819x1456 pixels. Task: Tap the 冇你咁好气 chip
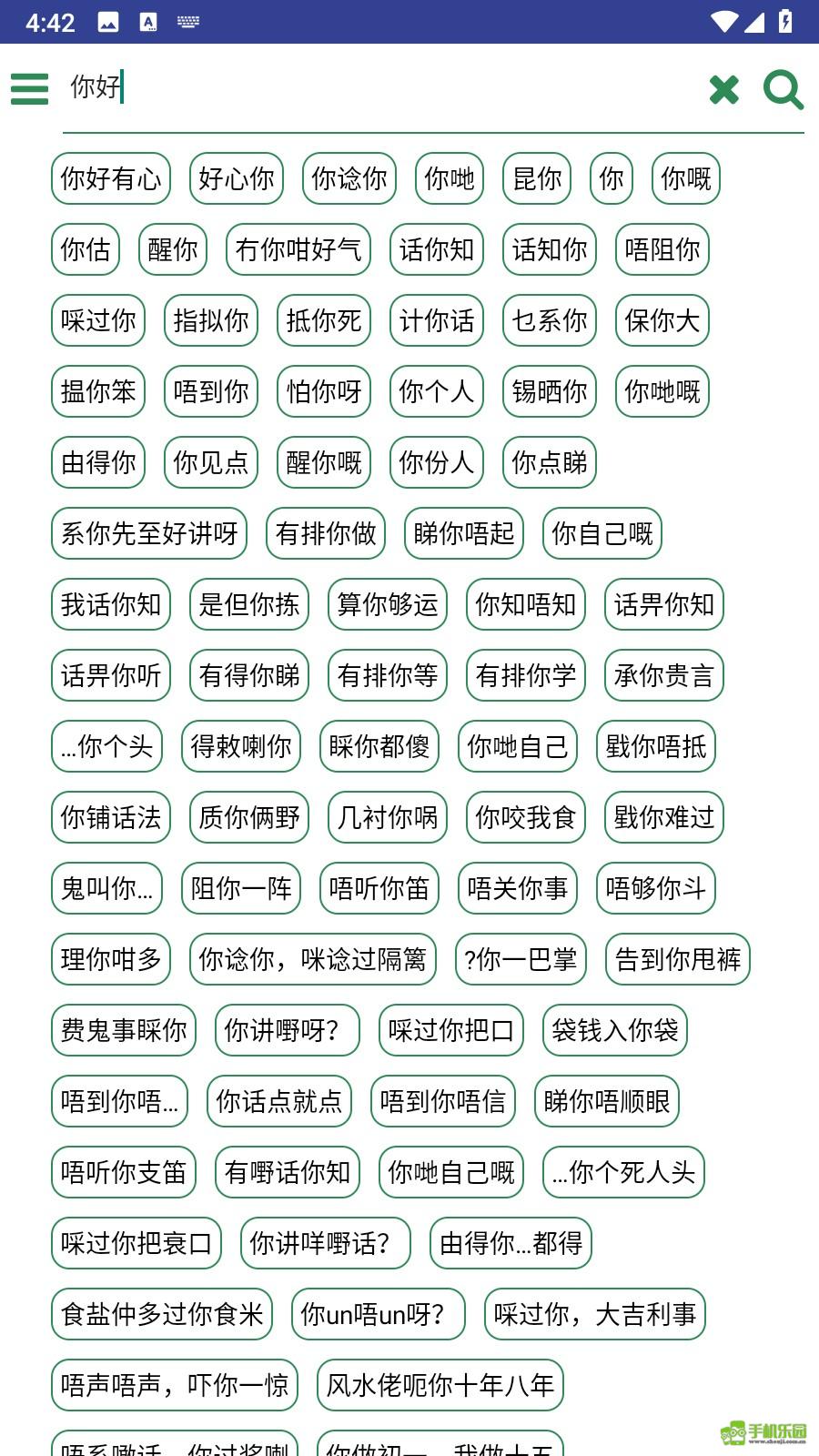pos(298,249)
